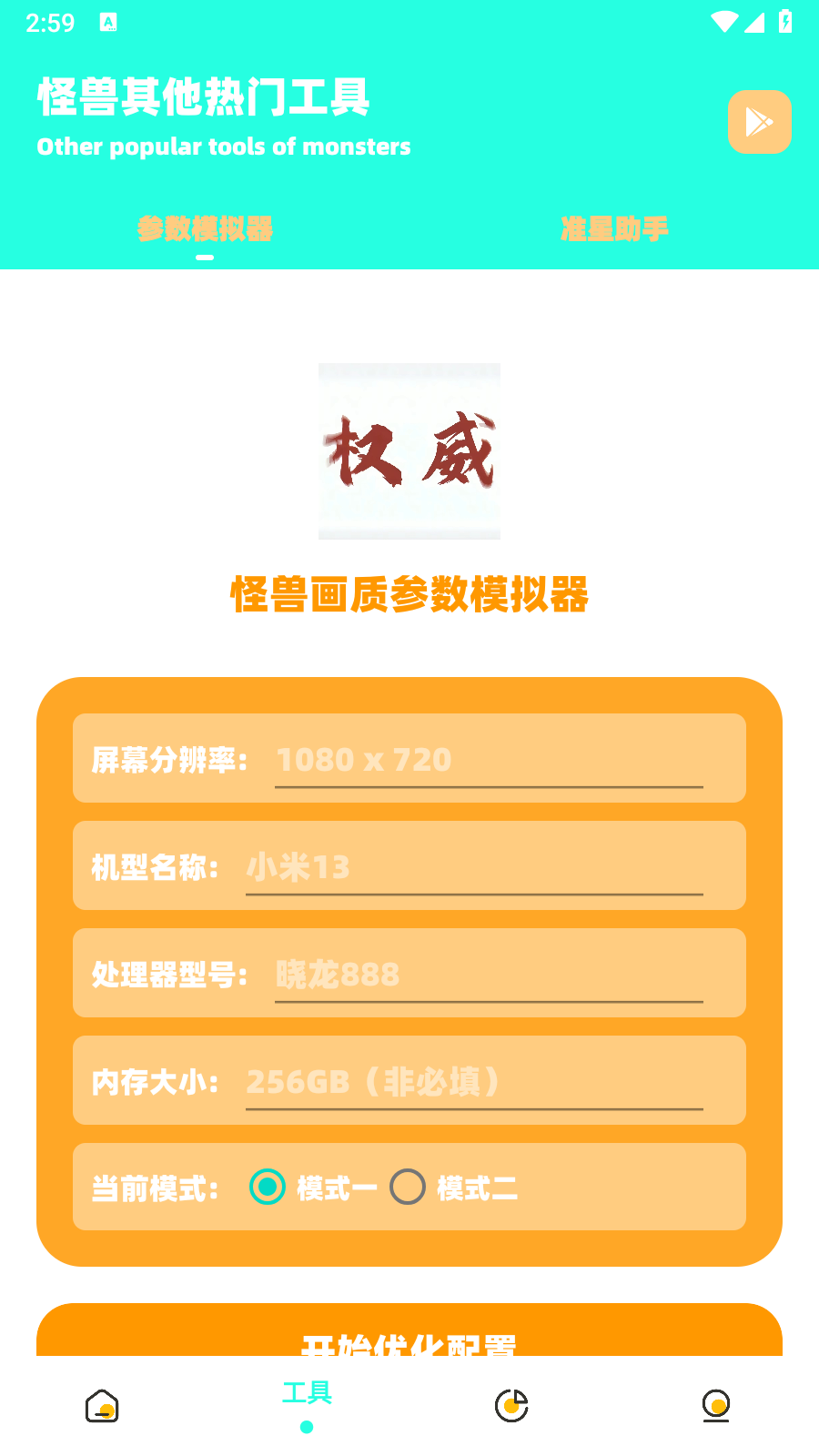The height and width of the screenshot is (1456, 819).
Task: Switch to the 参数模拟器 tab
Action: (207, 229)
